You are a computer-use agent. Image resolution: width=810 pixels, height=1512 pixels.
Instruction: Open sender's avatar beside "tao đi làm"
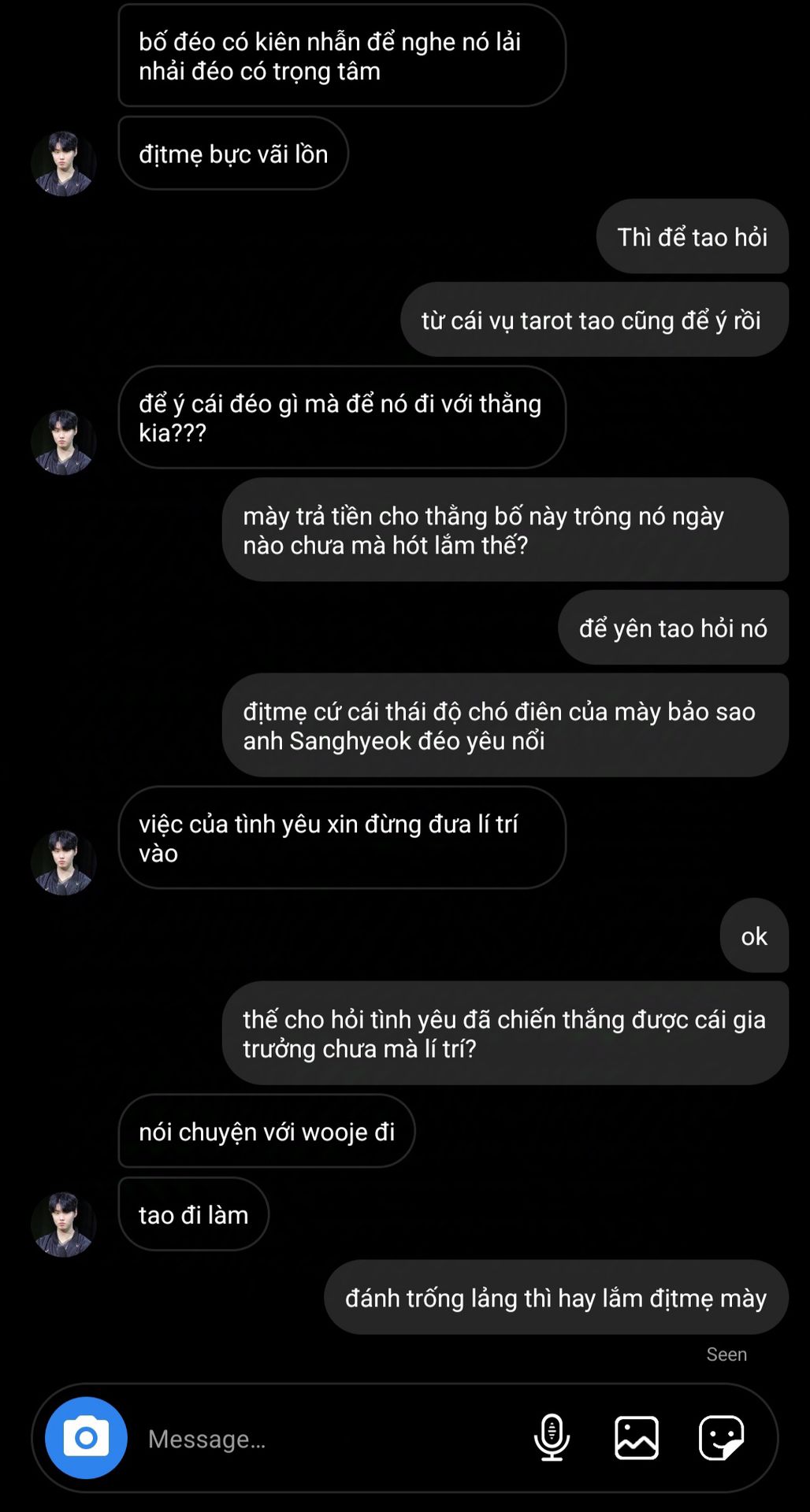click(64, 1224)
